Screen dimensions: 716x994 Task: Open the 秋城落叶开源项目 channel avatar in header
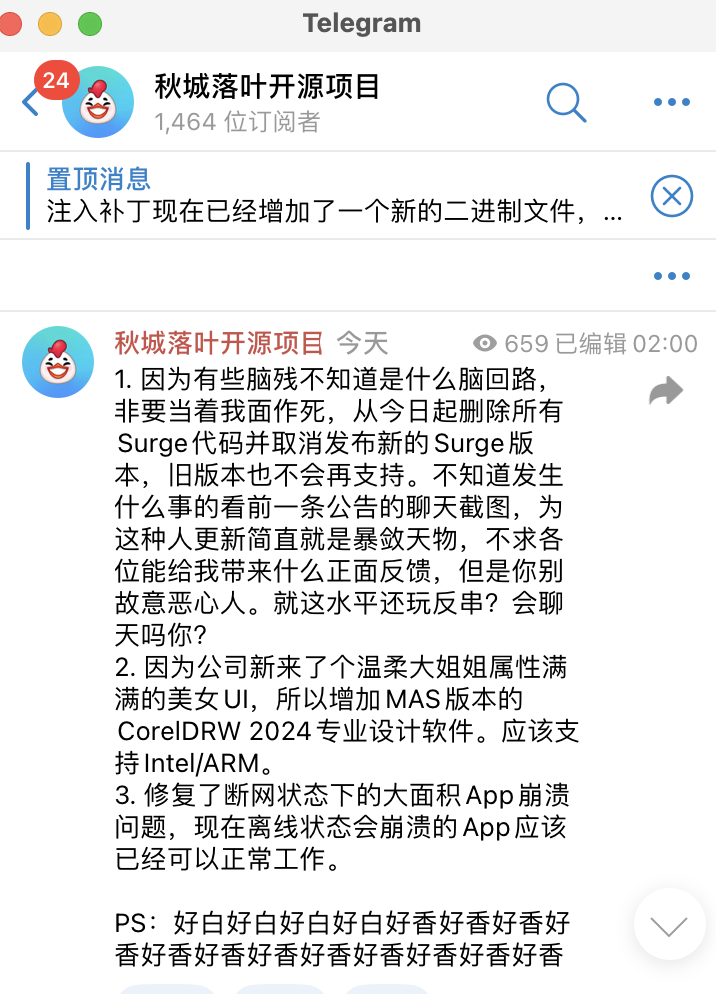click(x=98, y=102)
